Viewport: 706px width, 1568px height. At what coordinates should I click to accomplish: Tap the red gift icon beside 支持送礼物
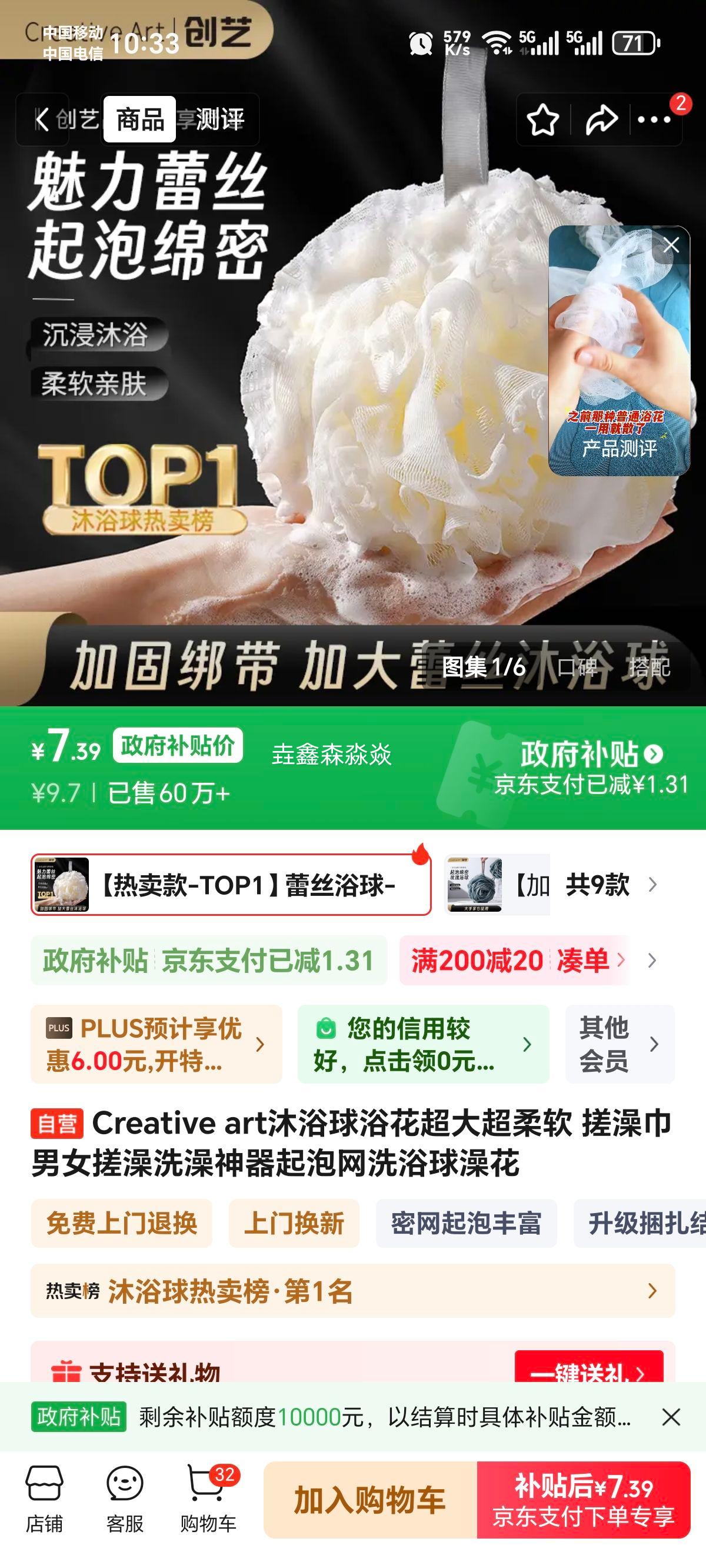67,1373
